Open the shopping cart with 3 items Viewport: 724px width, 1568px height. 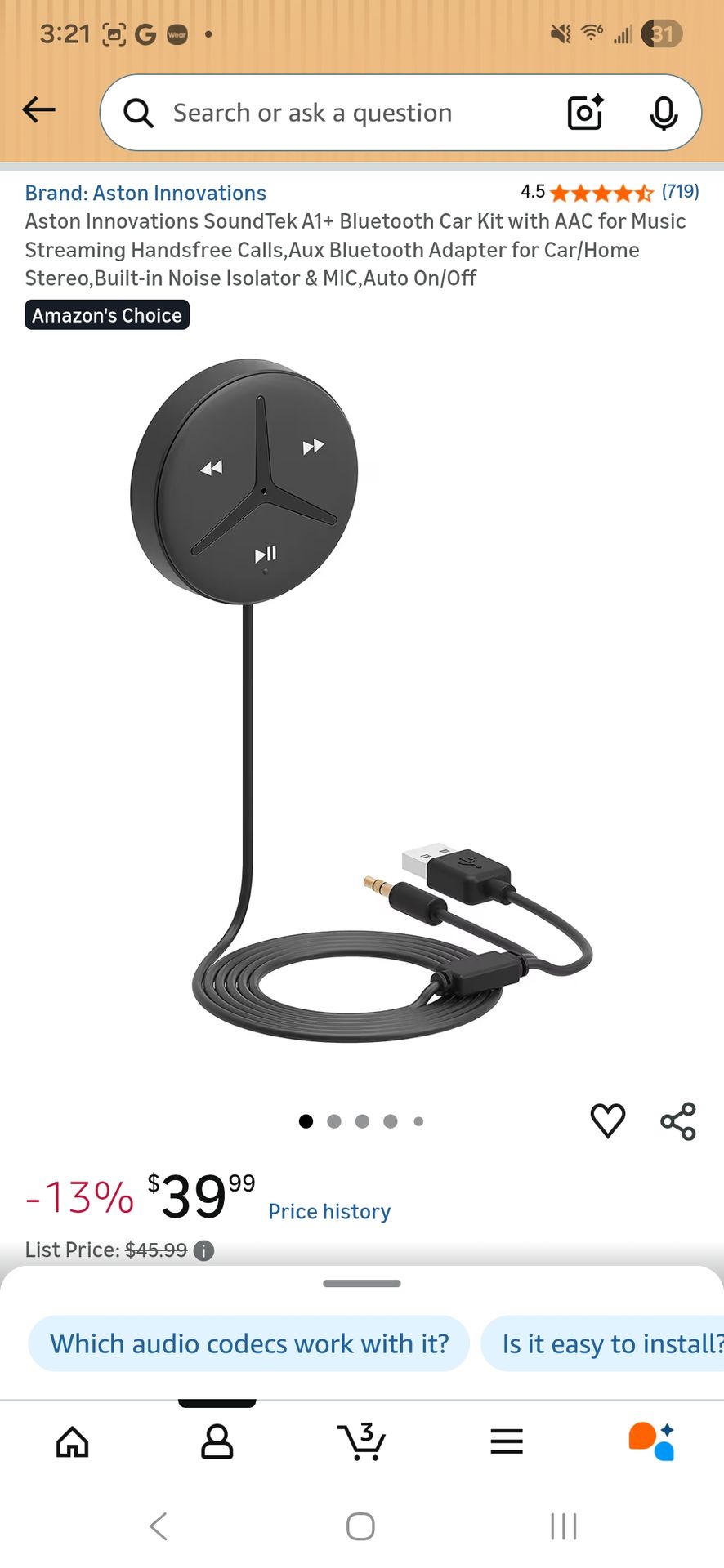[x=361, y=1442]
